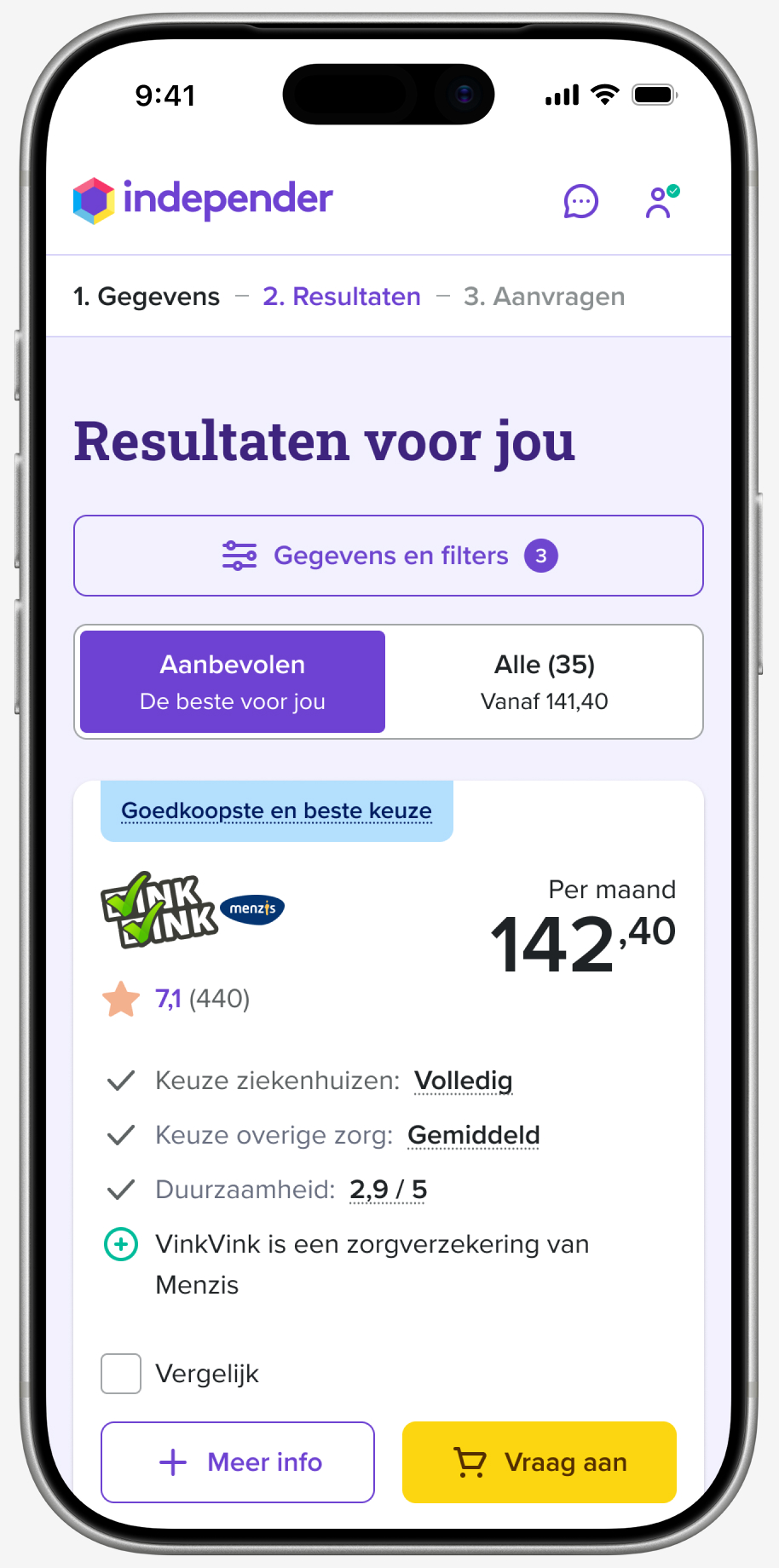Switch to the Alle (35) tab
This screenshot has width=779, height=1568.
coord(544,682)
